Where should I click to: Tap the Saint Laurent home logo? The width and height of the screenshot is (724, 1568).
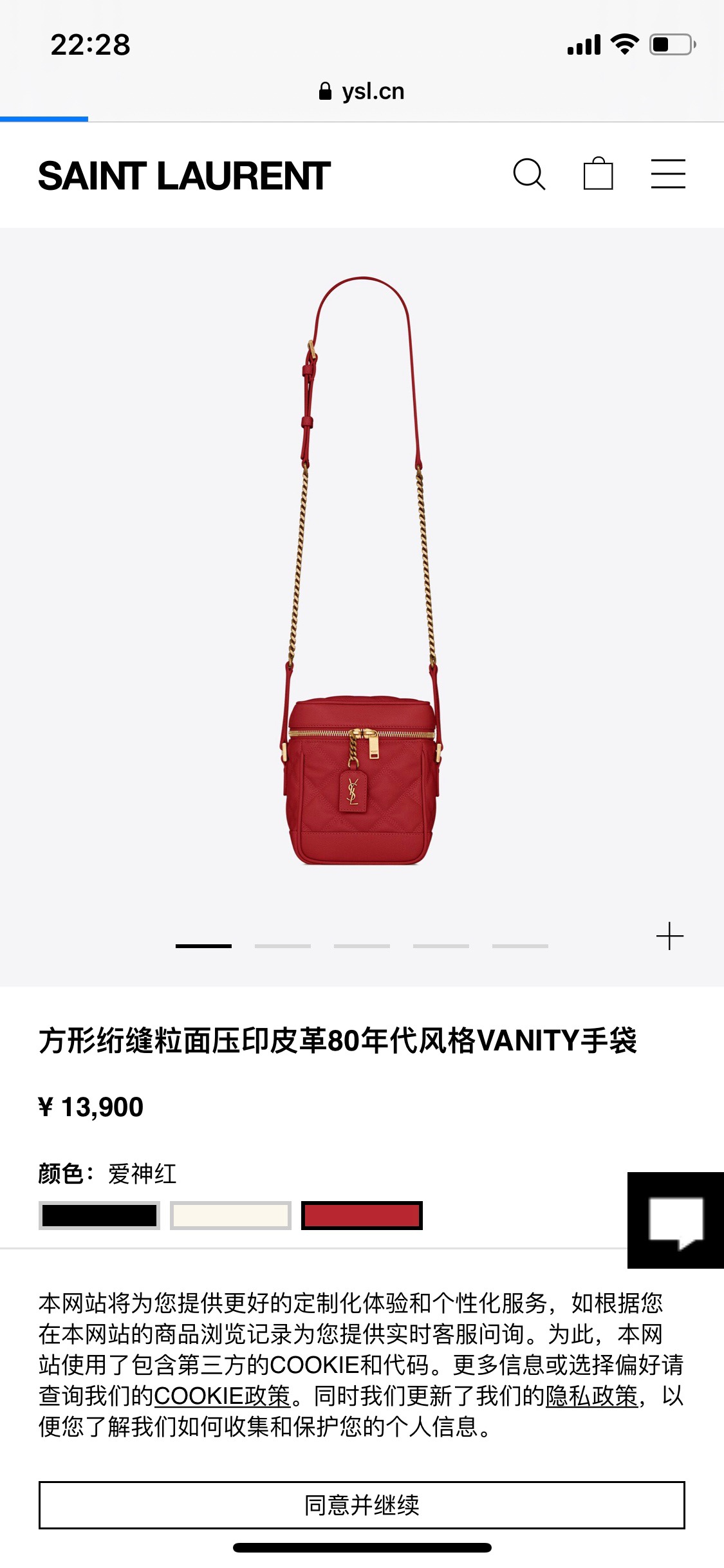click(184, 176)
